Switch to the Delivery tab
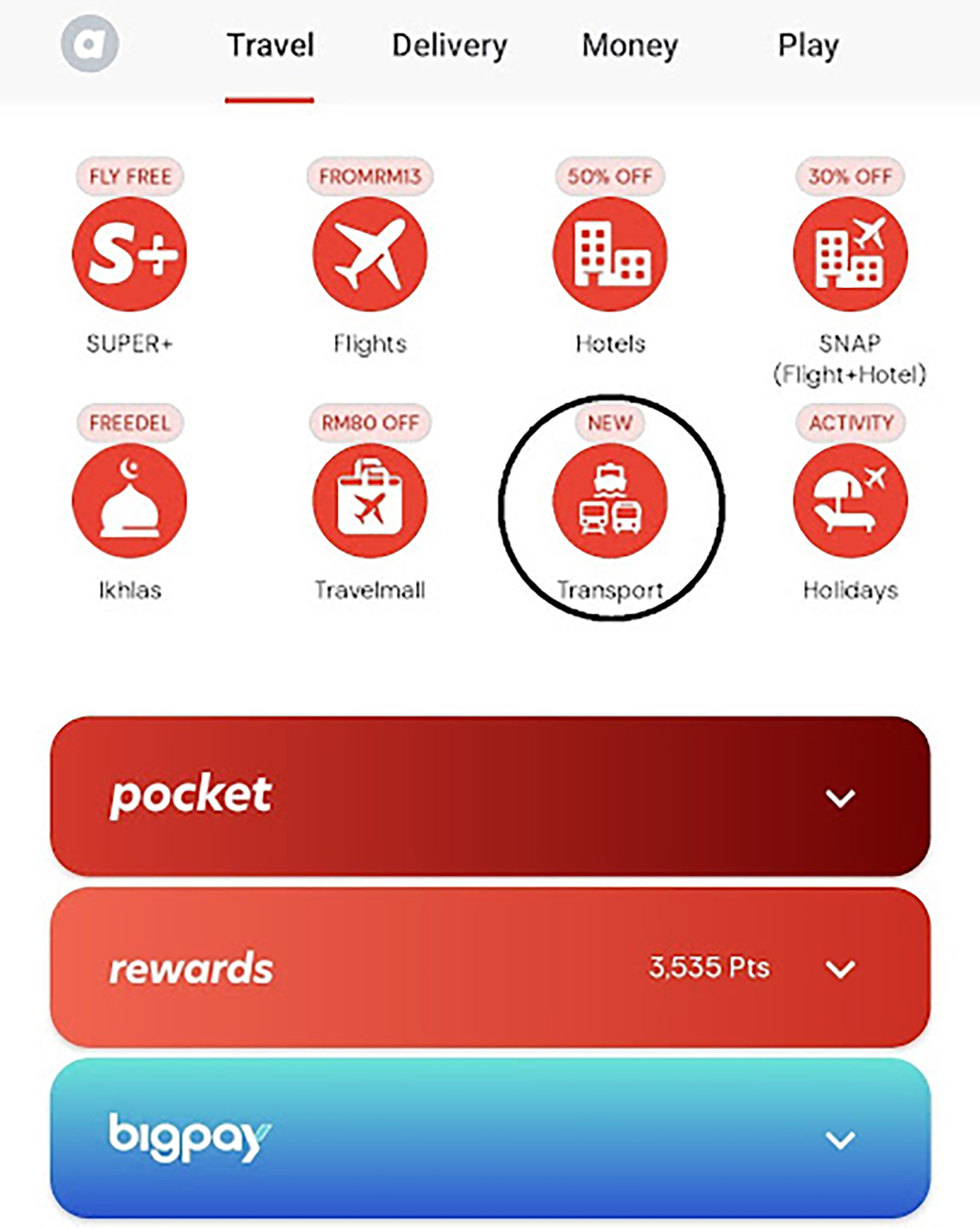The image size is (980, 1228). (450, 45)
